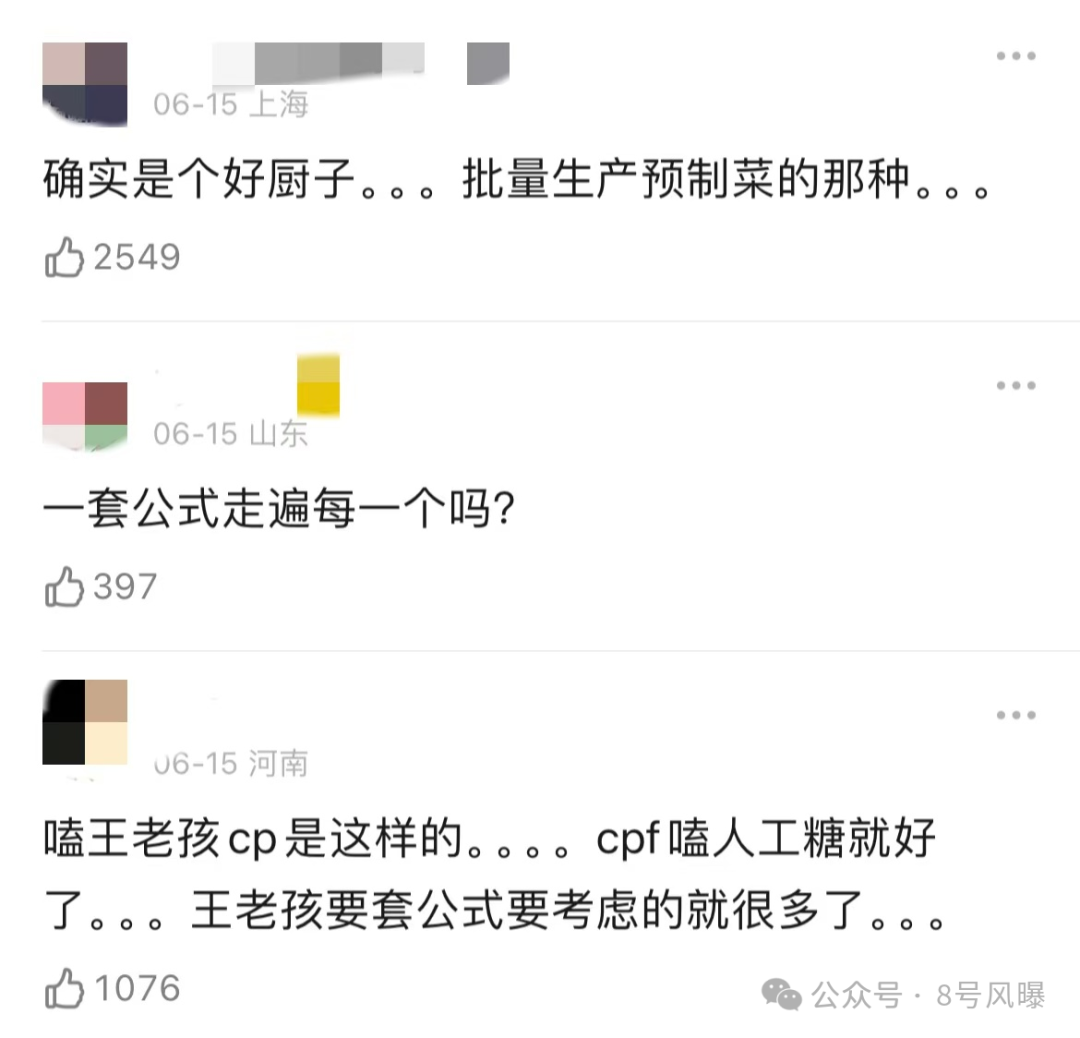Open more options for the 上海 comment
Viewport: 1080px width, 1038px height.
pos(1015,56)
